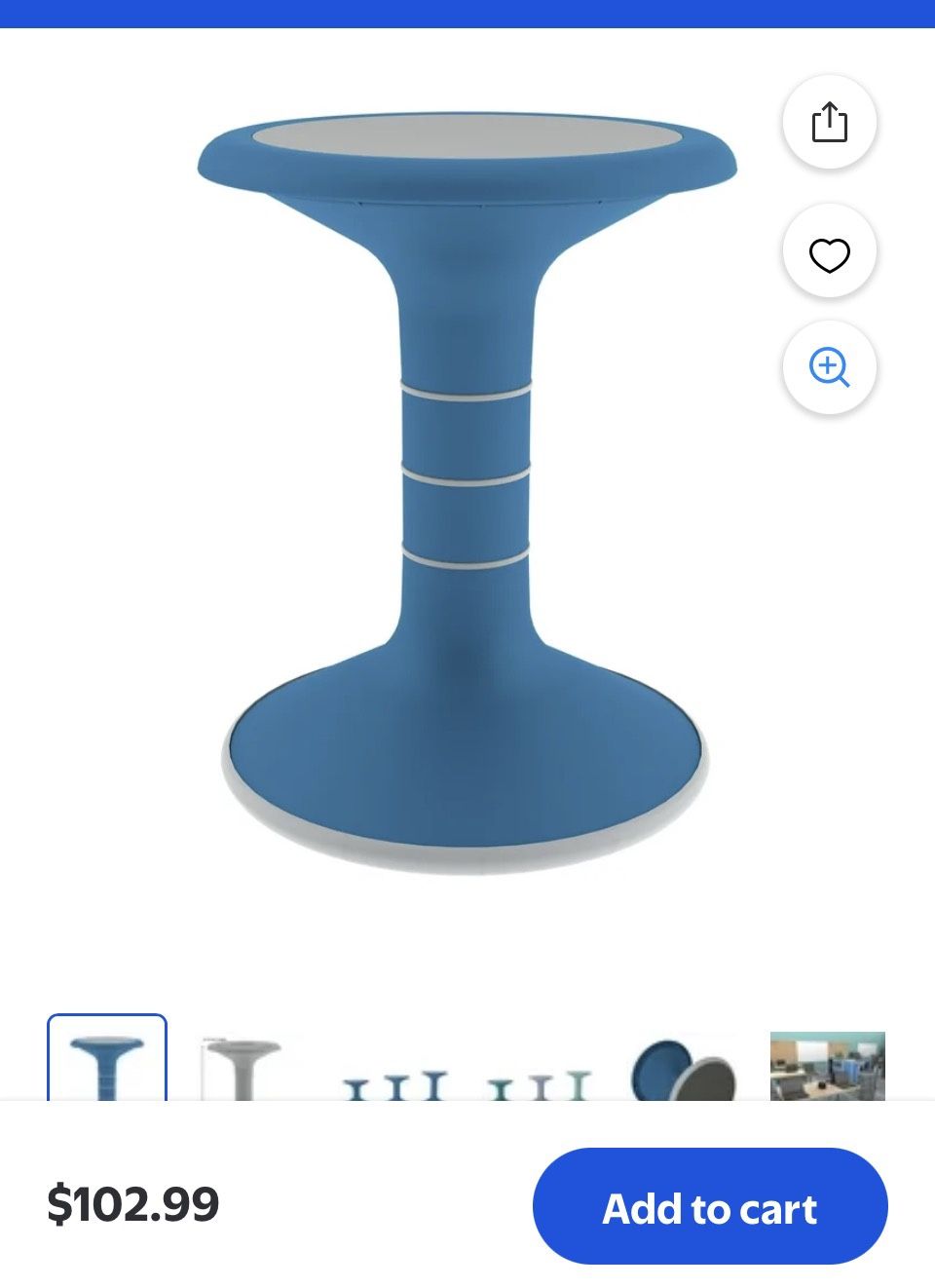Select the first blue stool thumbnail
The width and height of the screenshot is (935, 1288).
(107, 1064)
